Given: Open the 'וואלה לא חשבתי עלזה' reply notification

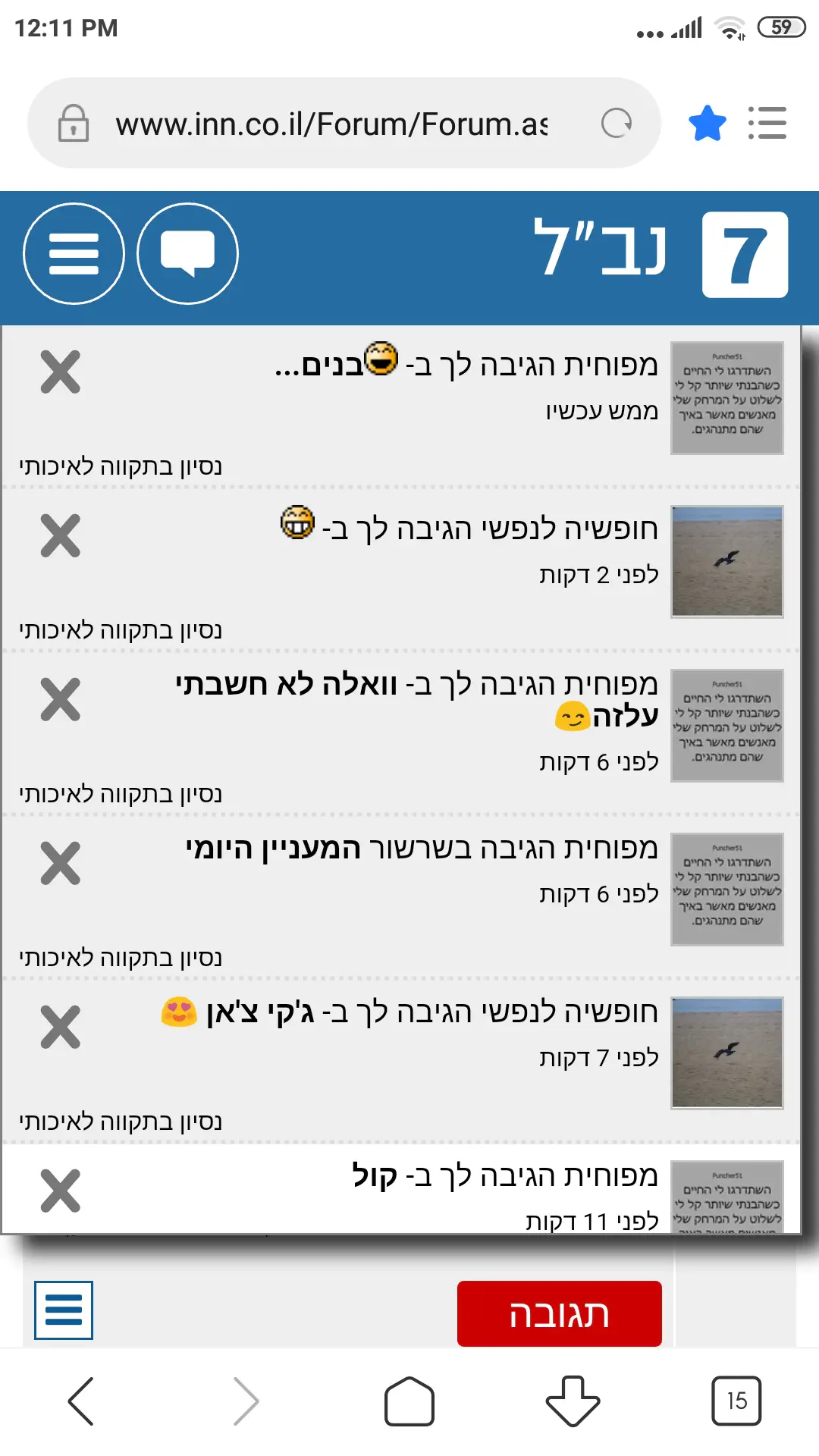Looking at the screenshot, I should [x=417, y=699].
